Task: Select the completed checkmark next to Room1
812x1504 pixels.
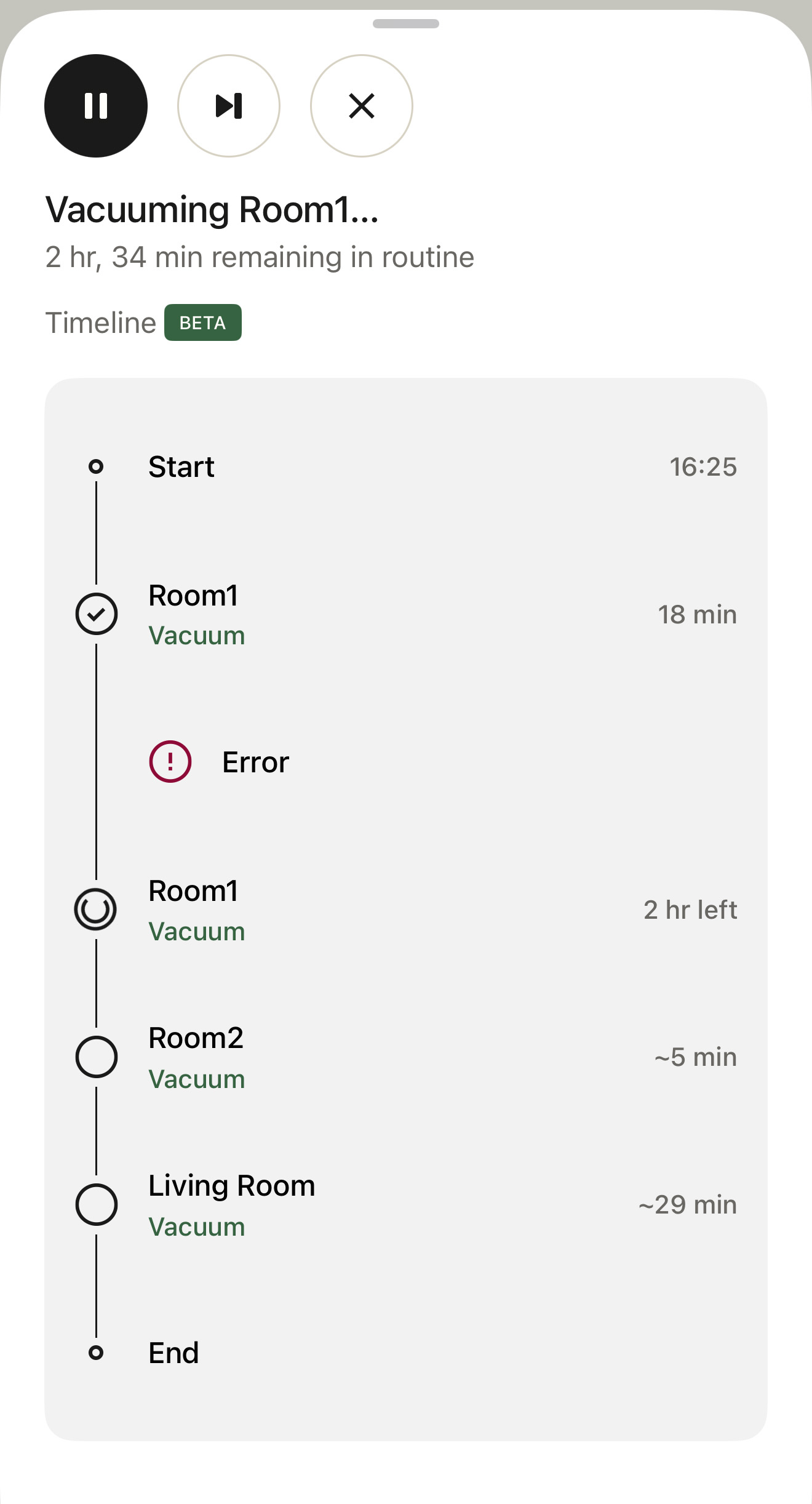Action: [97, 613]
